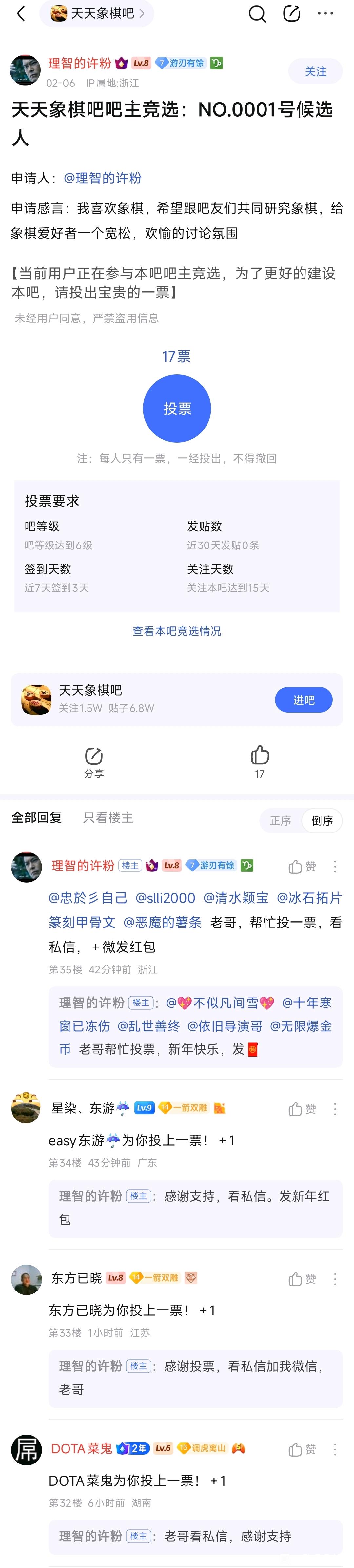
Task: Cast a vote with 投票
Action: tap(177, 409)
